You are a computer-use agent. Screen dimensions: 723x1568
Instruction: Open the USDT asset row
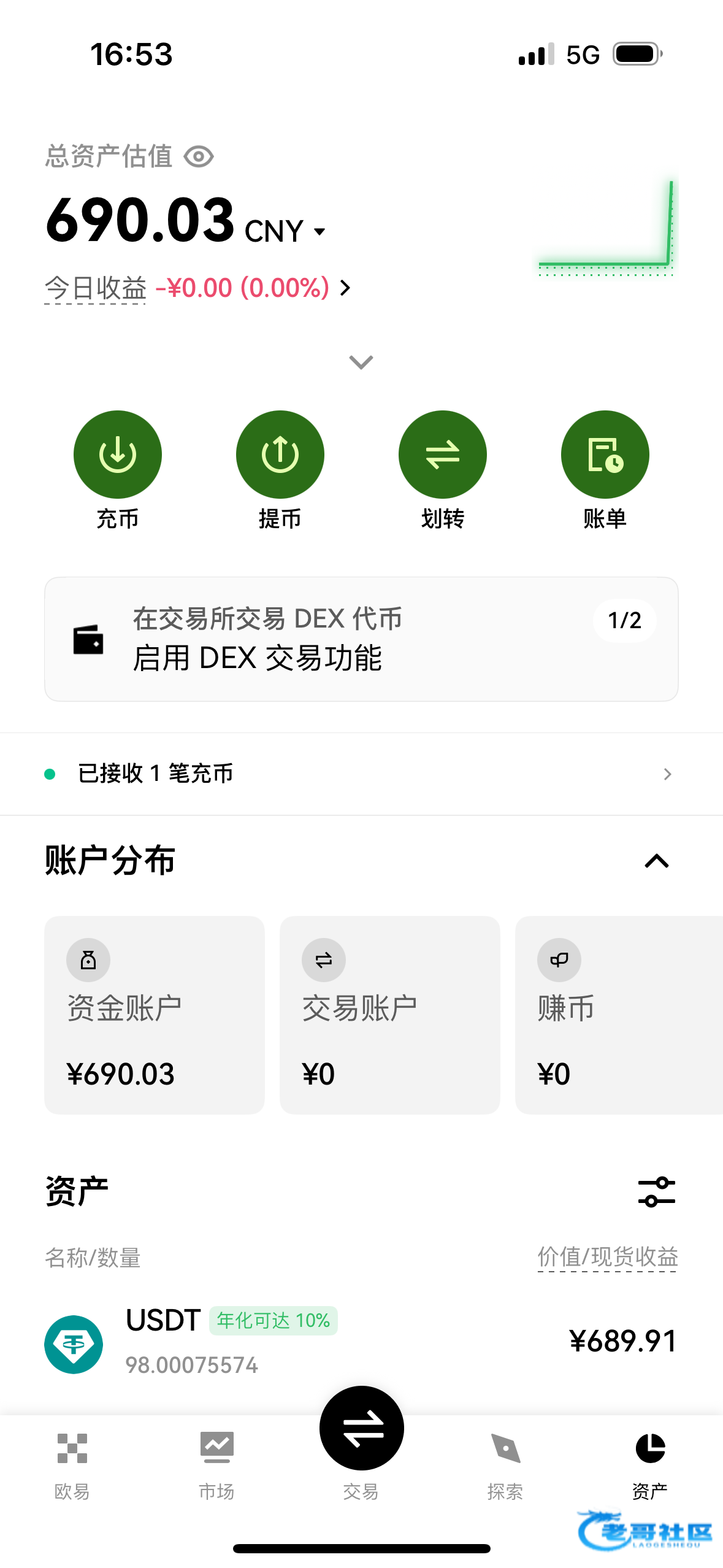tap(361, 1342)
